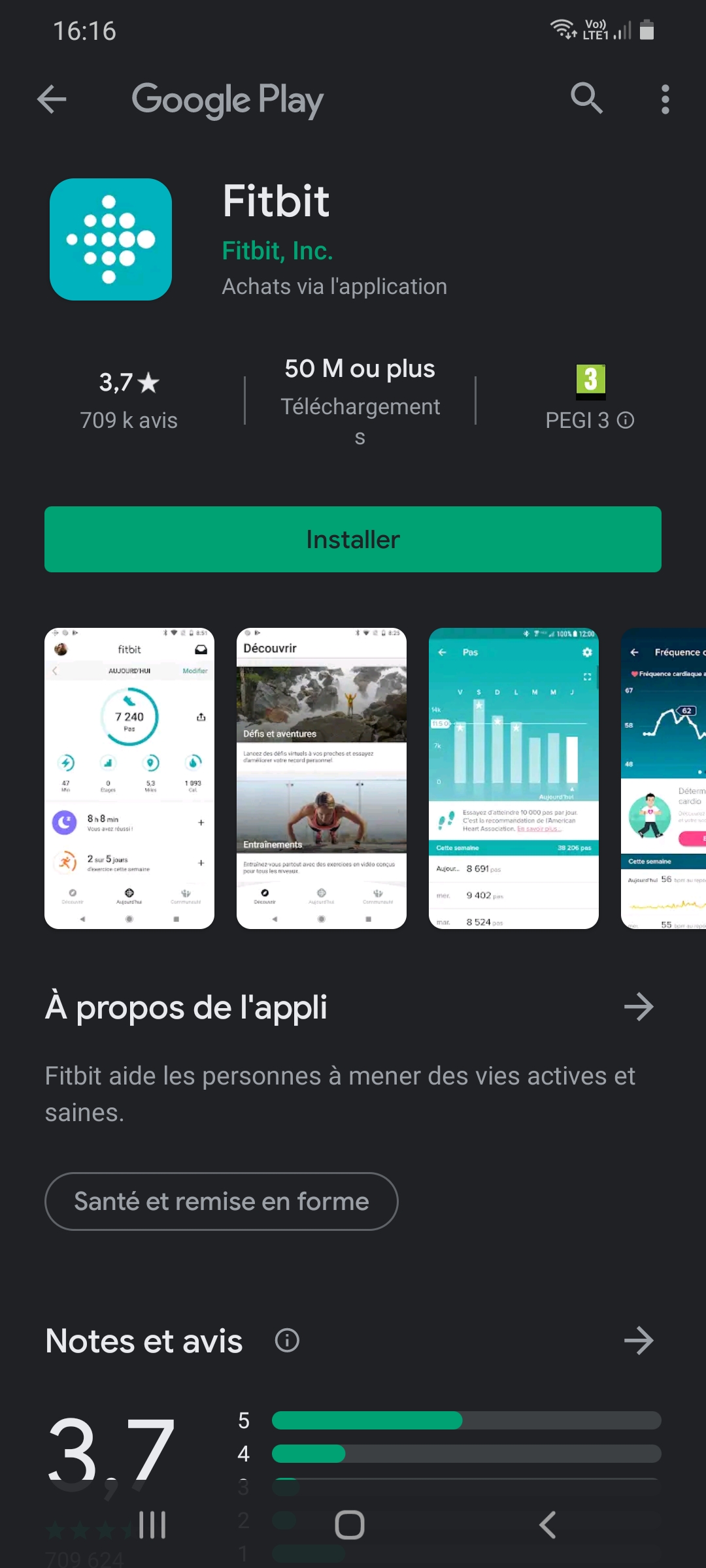Open the Fréquence cardiaque screenshot
706x1568 pixels.
pyautogui.click(x=664, y=778)
